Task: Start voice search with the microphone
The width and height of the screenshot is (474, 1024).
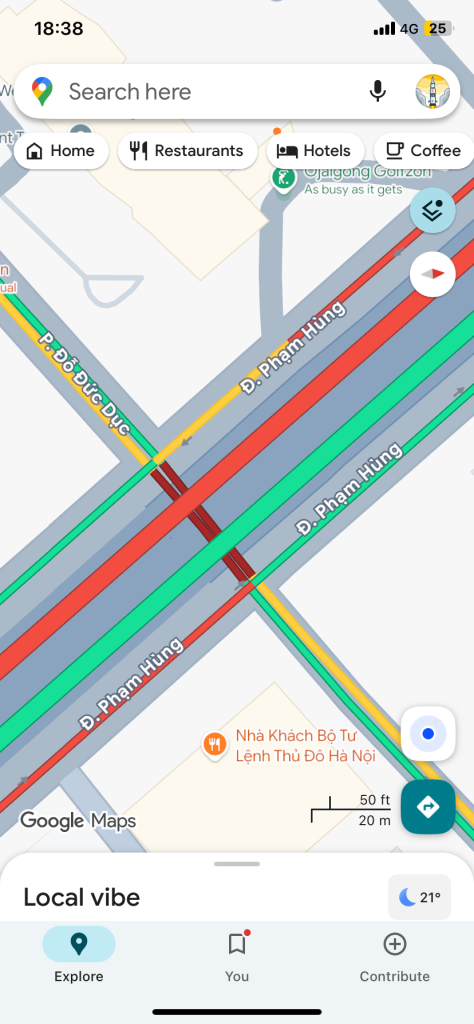Action: tap(377, 91)
